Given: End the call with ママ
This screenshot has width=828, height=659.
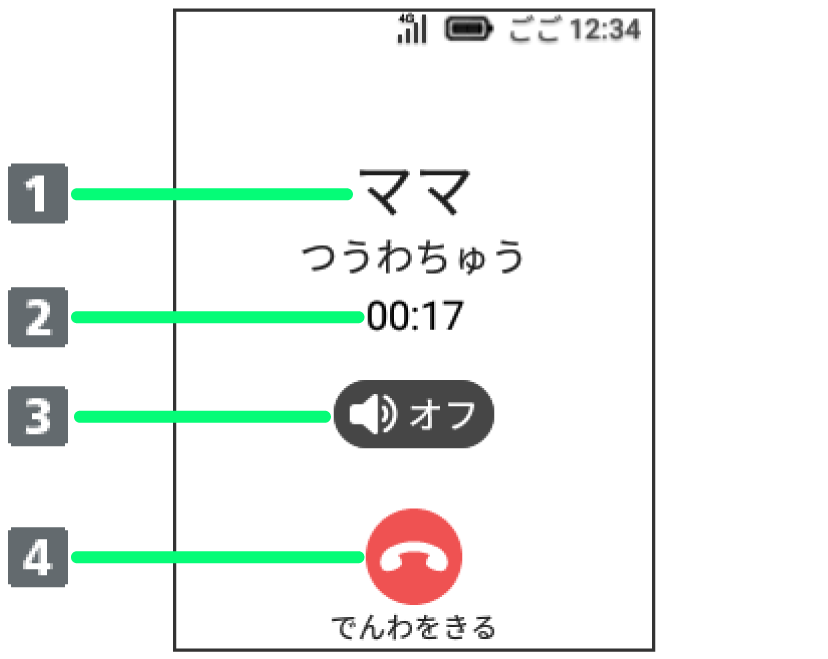Looking at the screenshot, I should click(x=414, y=558).
